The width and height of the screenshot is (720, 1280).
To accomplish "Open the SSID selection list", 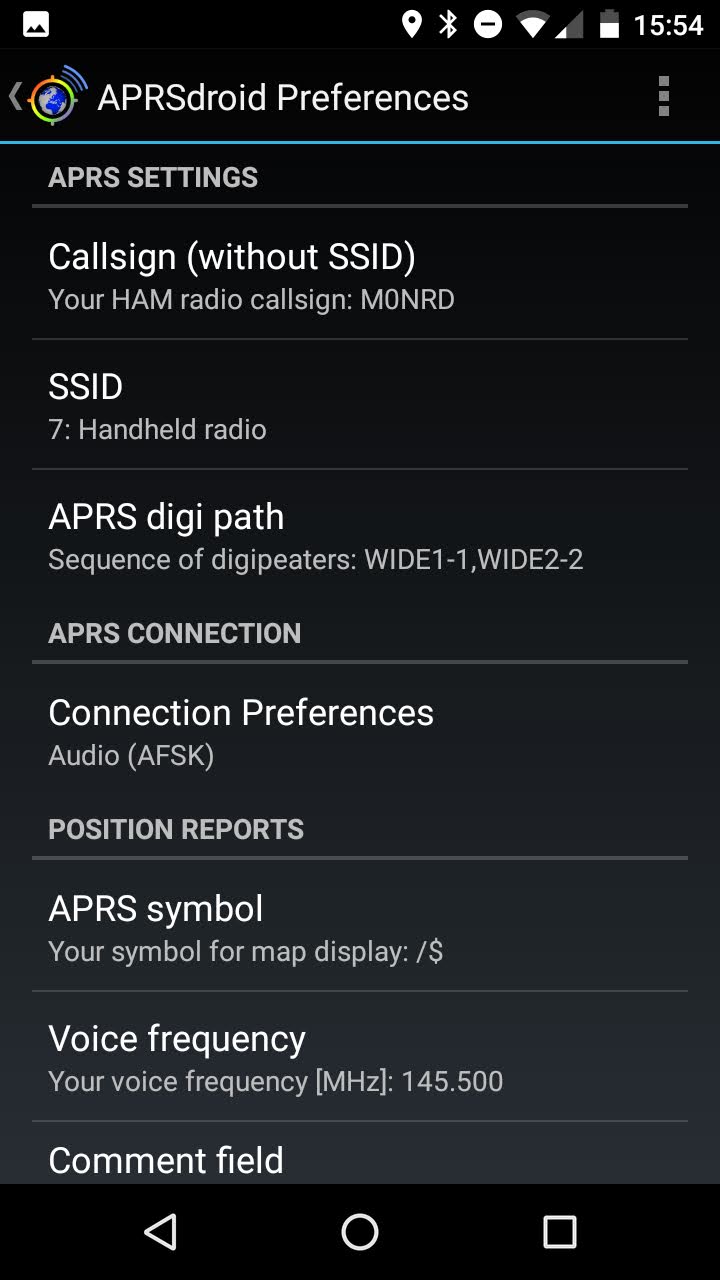I will click(360, 405).
